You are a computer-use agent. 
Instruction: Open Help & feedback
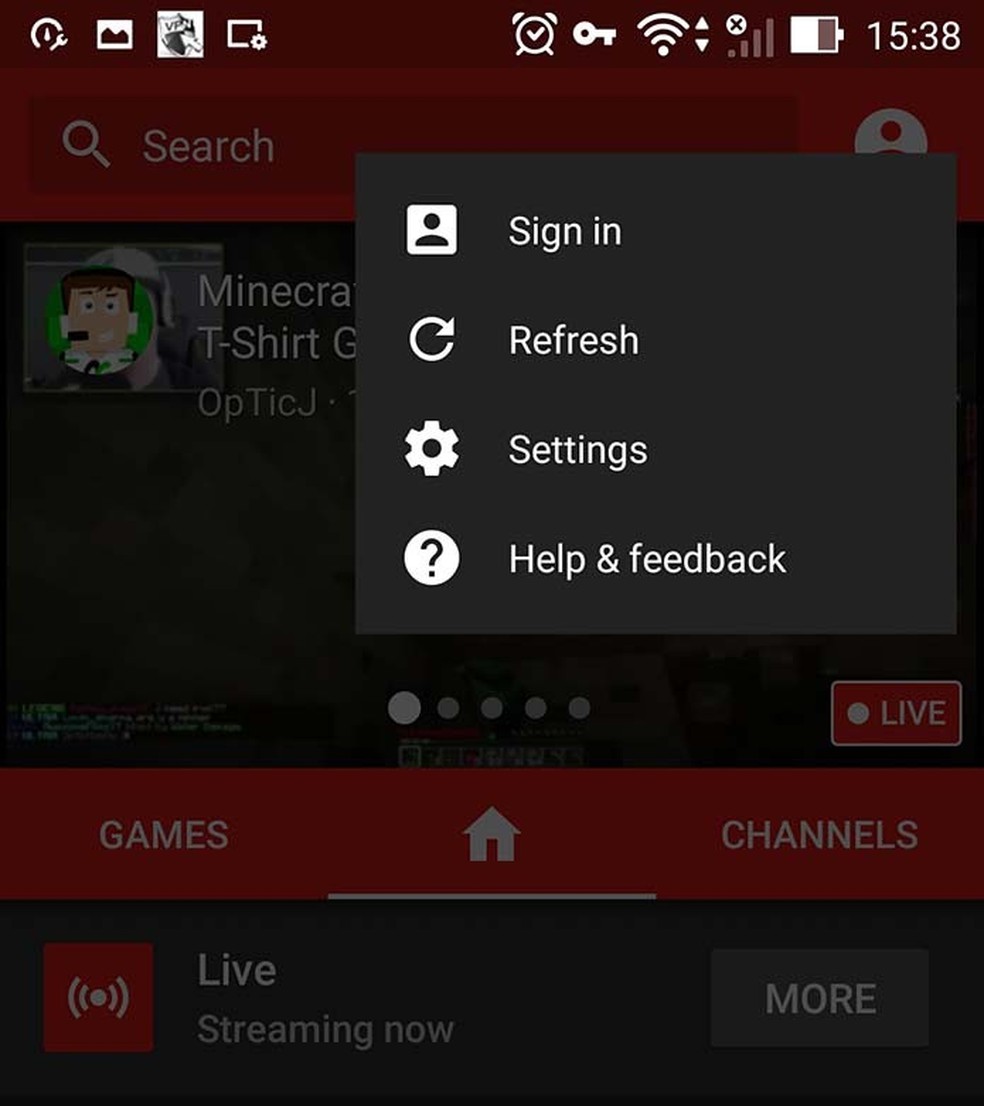click(646, 559)
